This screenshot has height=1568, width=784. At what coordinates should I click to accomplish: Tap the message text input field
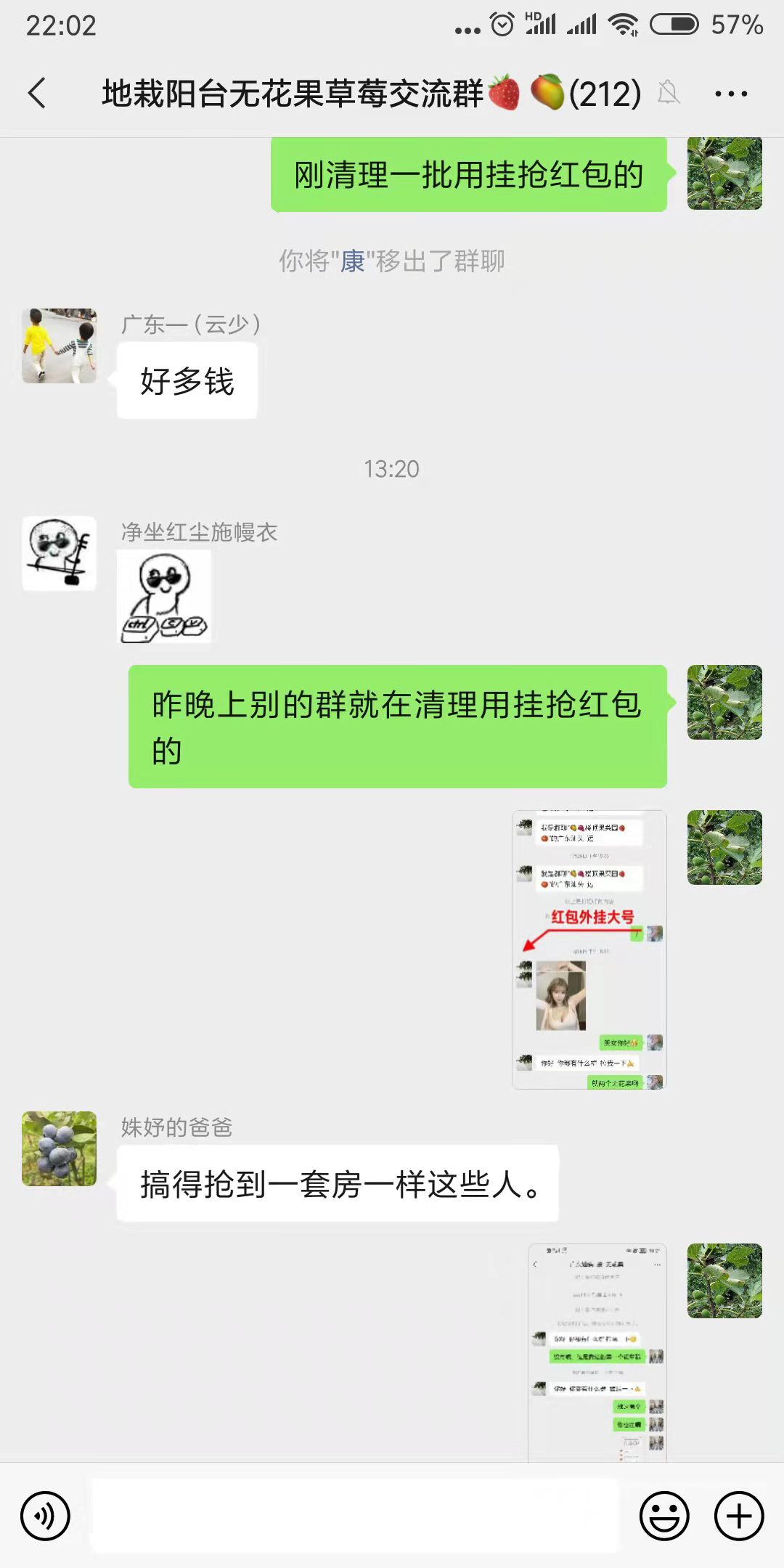354,1516
